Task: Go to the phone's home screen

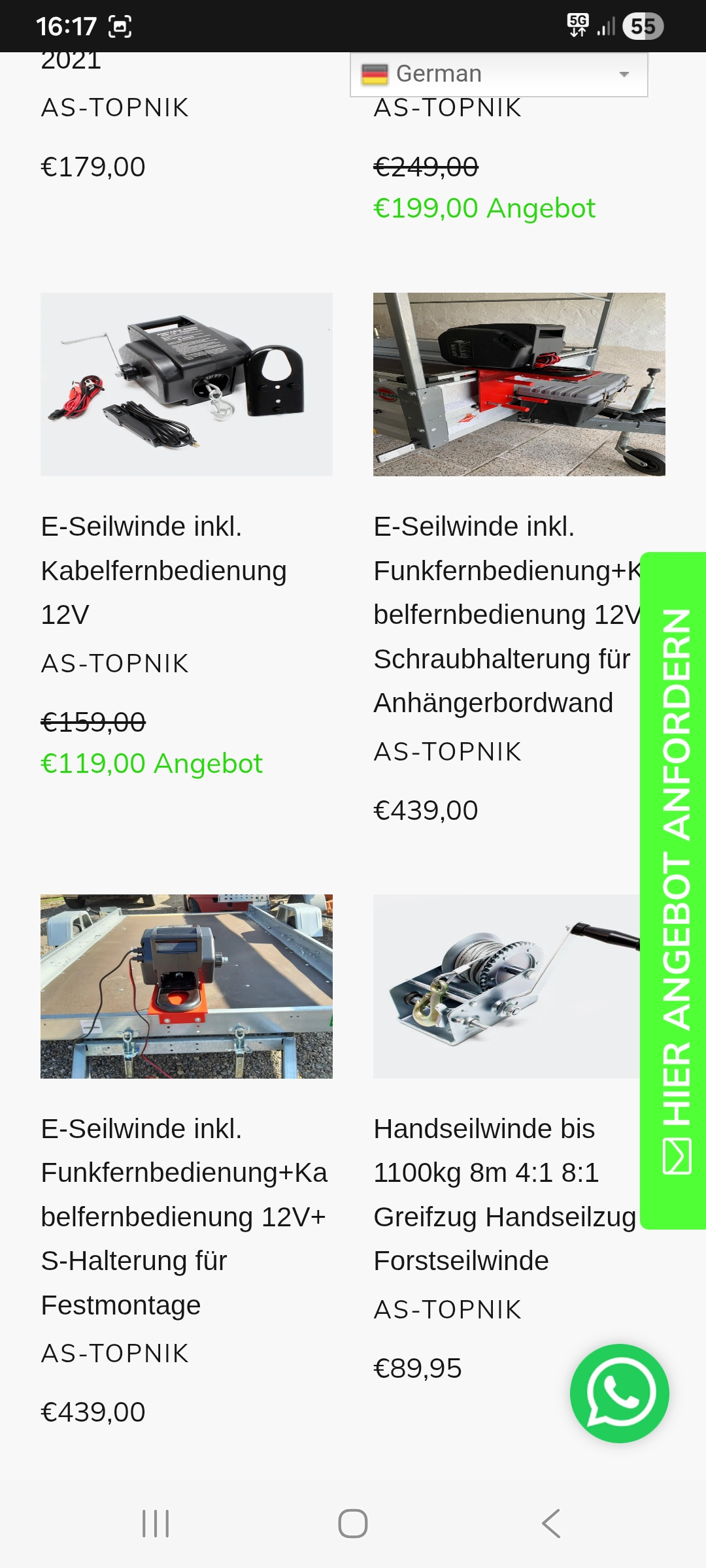Action: click(353, 1524)
